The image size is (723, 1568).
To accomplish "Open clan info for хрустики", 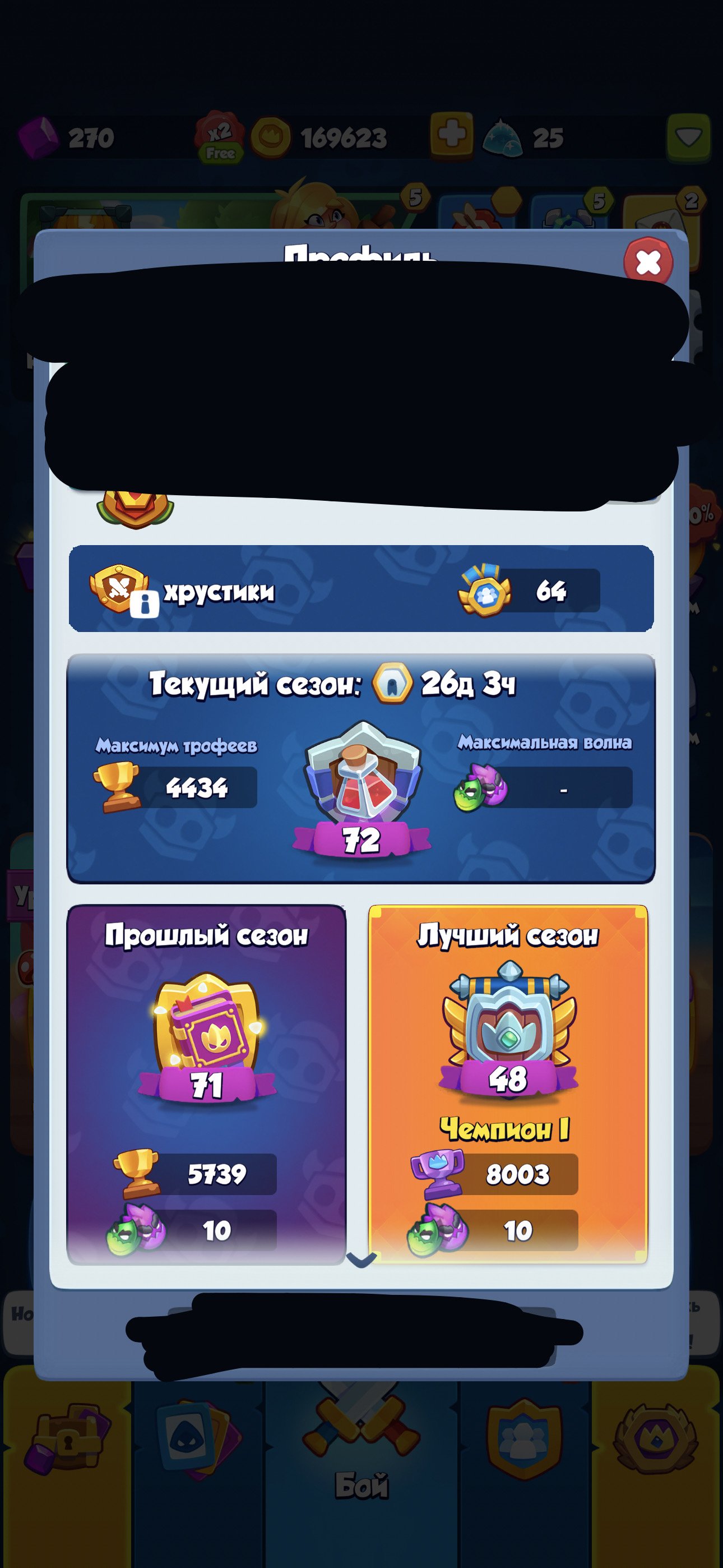I will (144, 604).
